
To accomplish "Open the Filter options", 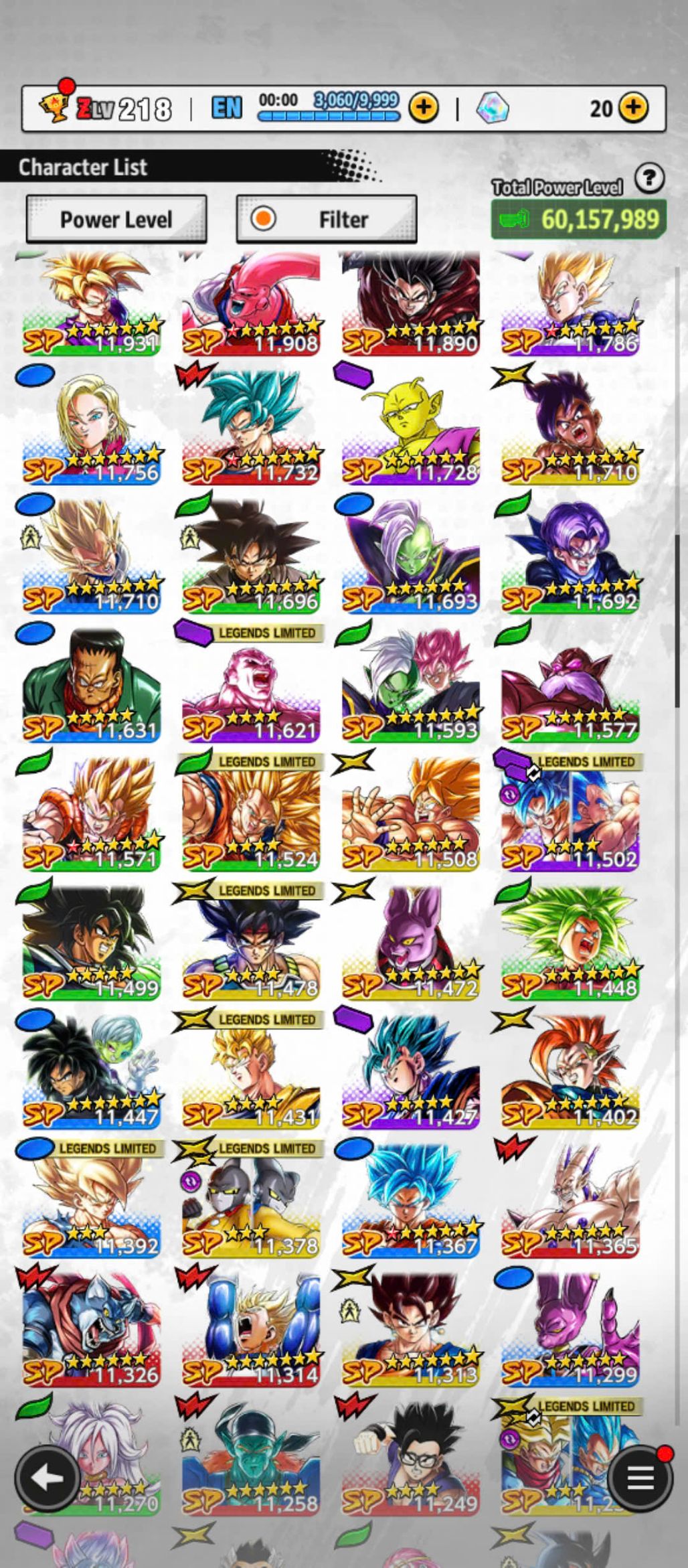I will click(x=327, y=219).
